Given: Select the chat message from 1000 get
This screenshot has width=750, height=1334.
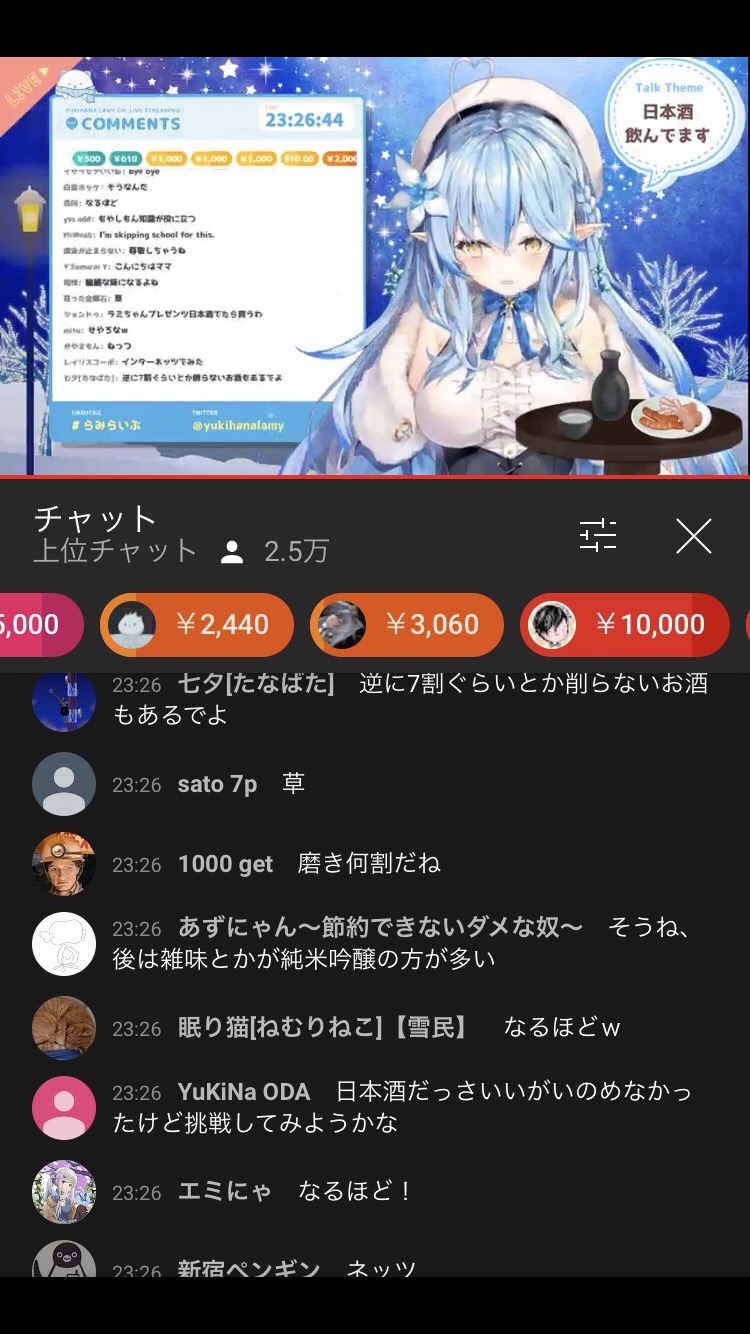Looking at the screenshot, I should click(x=375, y=864).
